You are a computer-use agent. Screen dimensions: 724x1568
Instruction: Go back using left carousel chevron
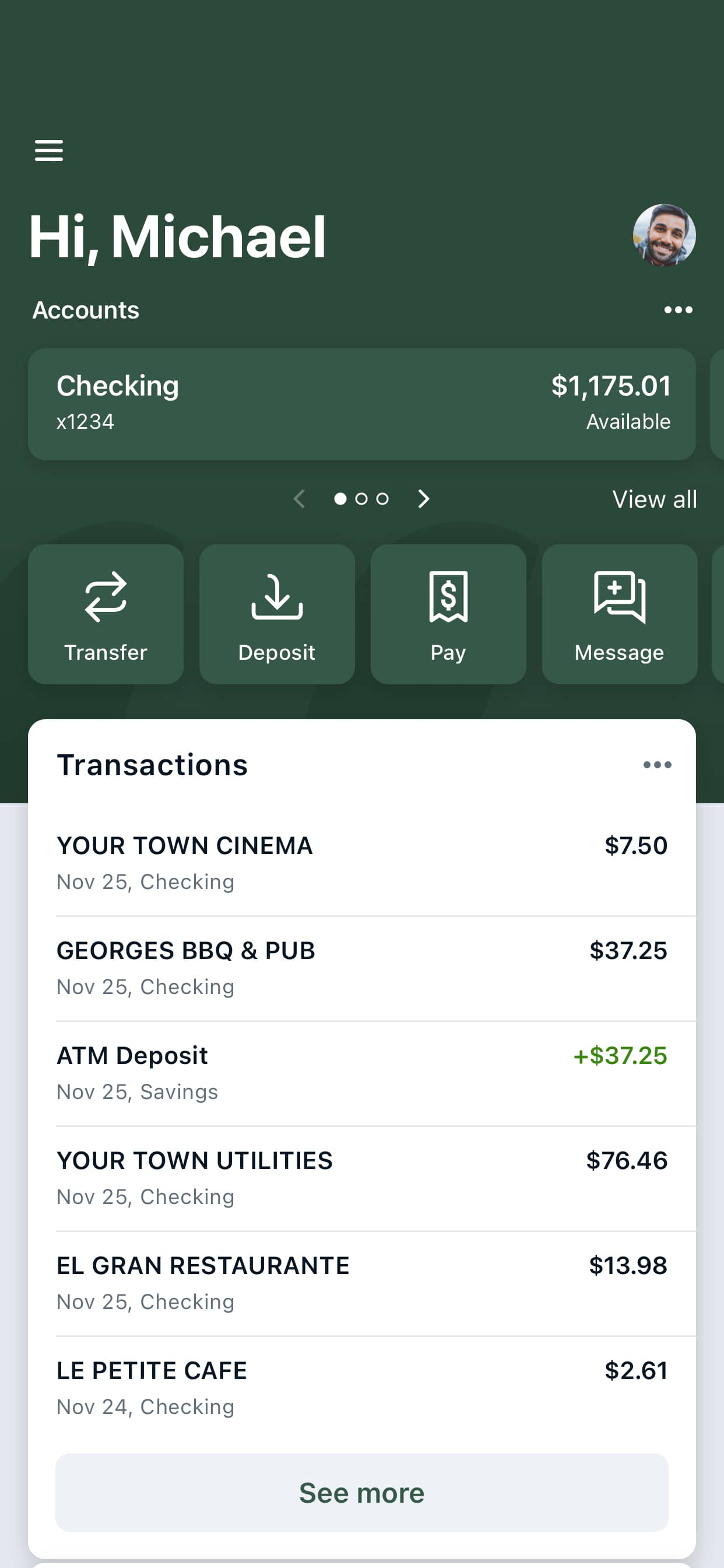point(299,499)
